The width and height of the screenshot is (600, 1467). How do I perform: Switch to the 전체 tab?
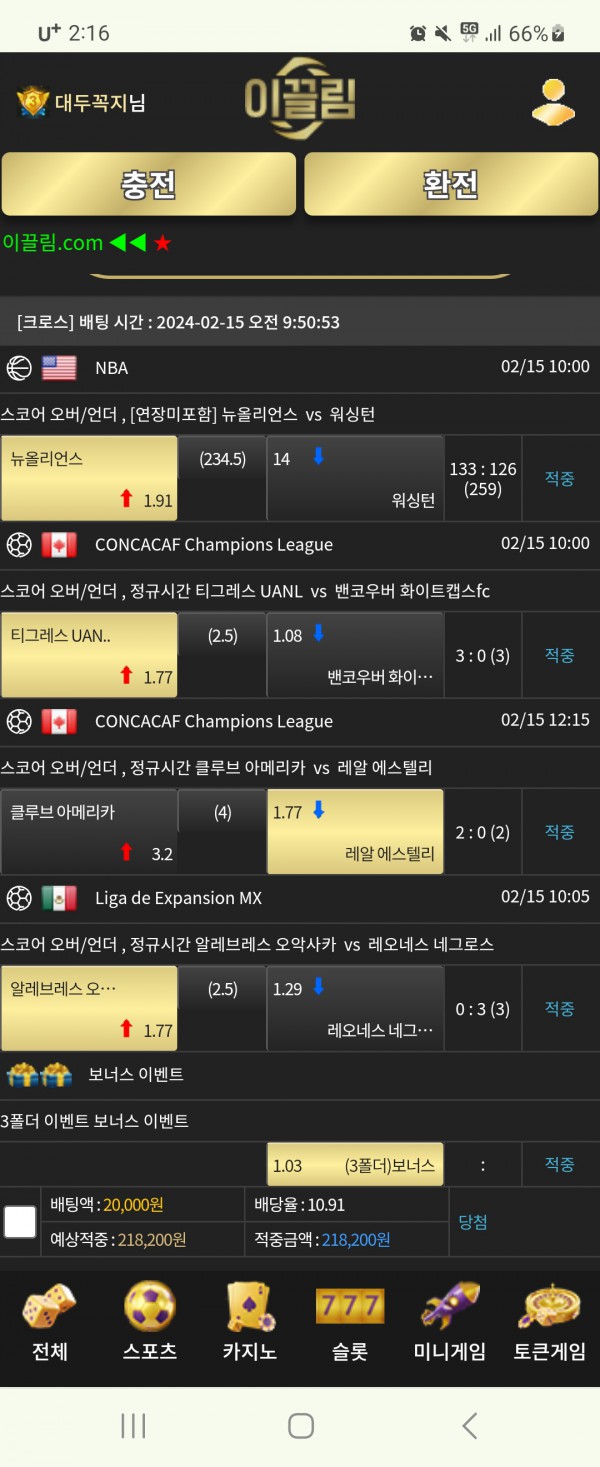click(50, 1322)
